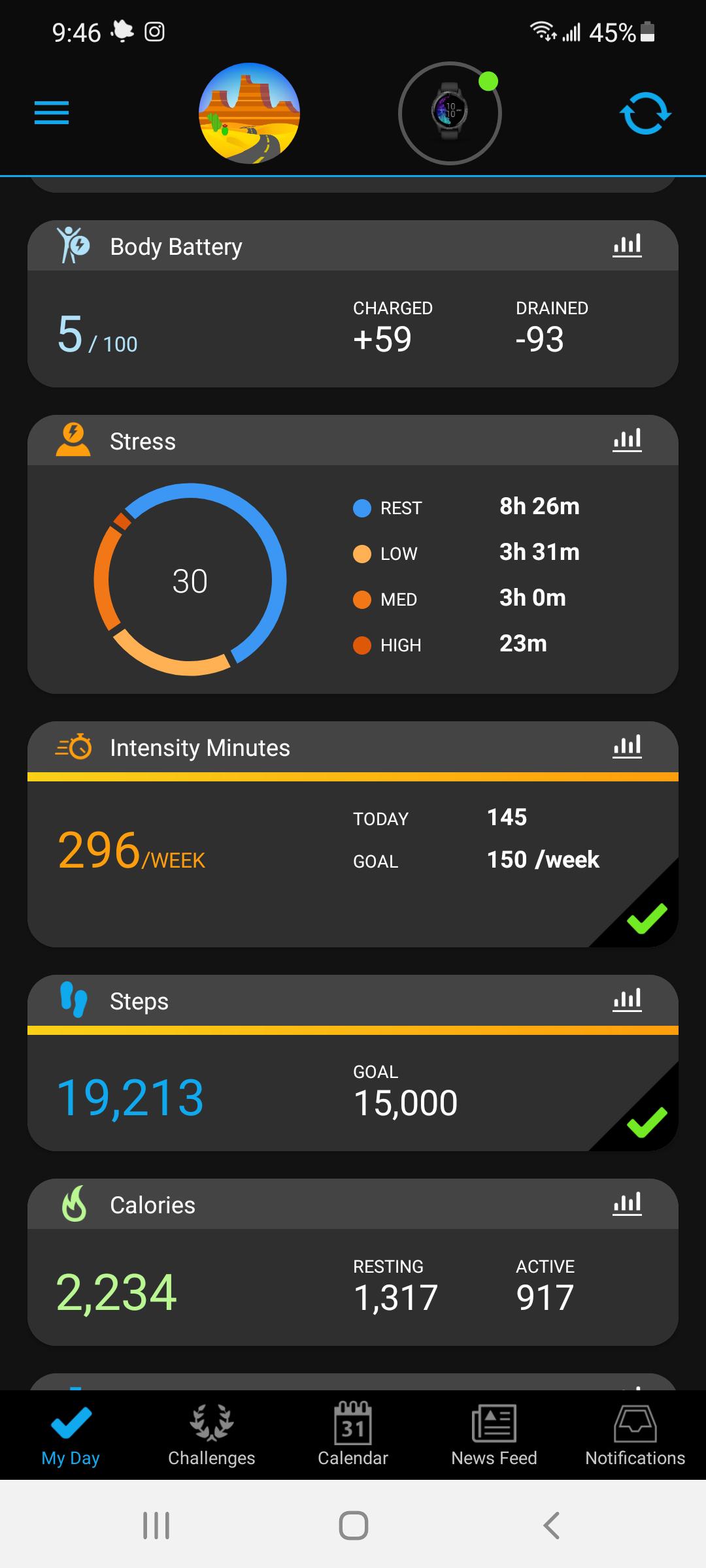Open the Stress ring gauge
706x1568 pixels.
pos(190,580)
